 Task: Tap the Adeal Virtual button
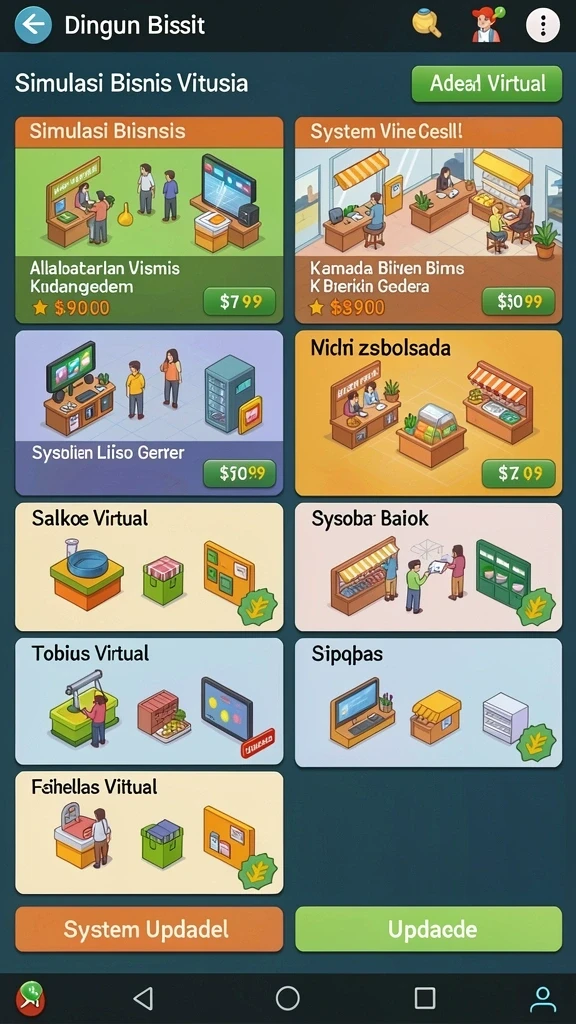pos(487,84)
